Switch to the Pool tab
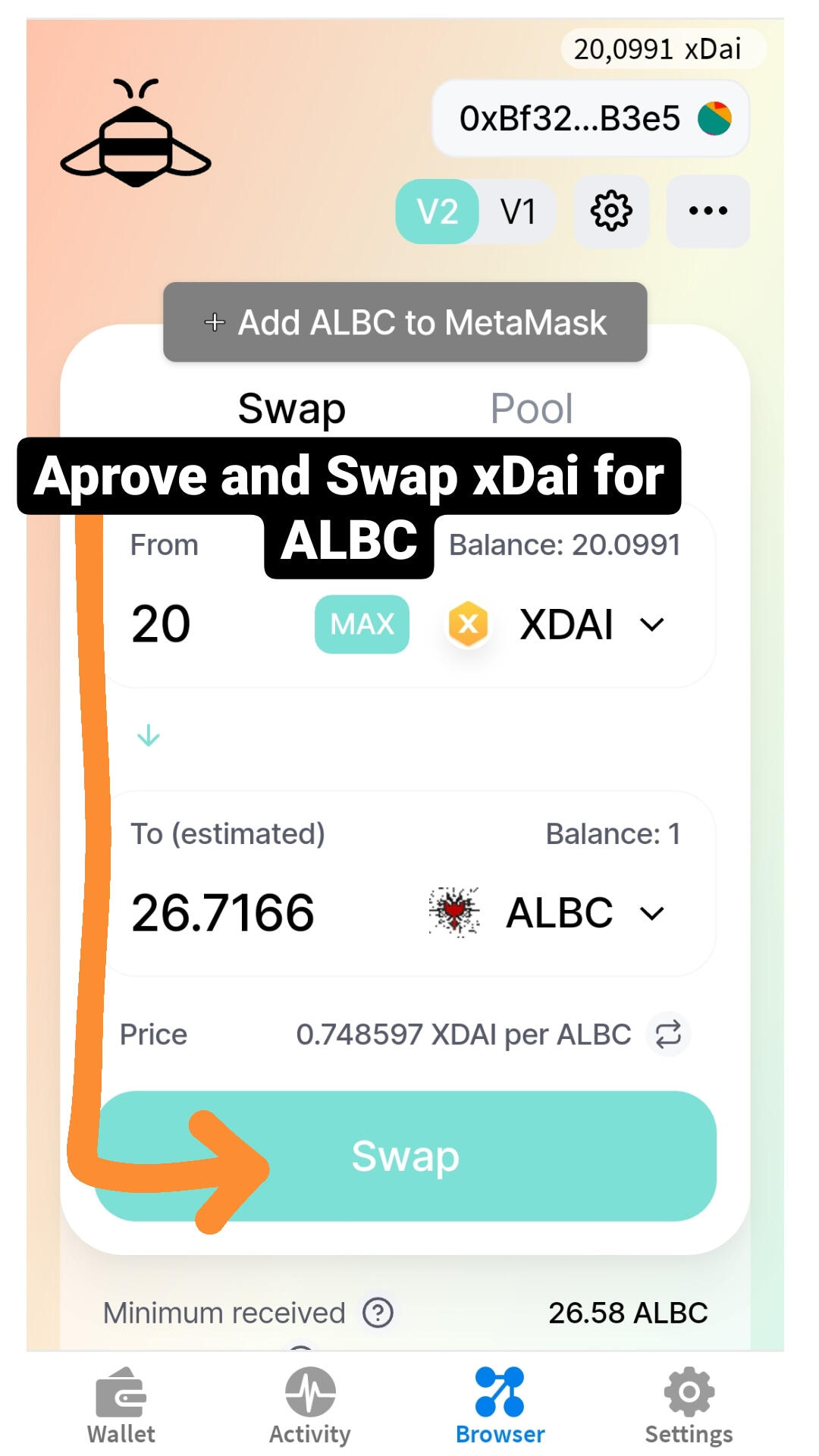The image size is (819, 1456). [x=531, y=409]
